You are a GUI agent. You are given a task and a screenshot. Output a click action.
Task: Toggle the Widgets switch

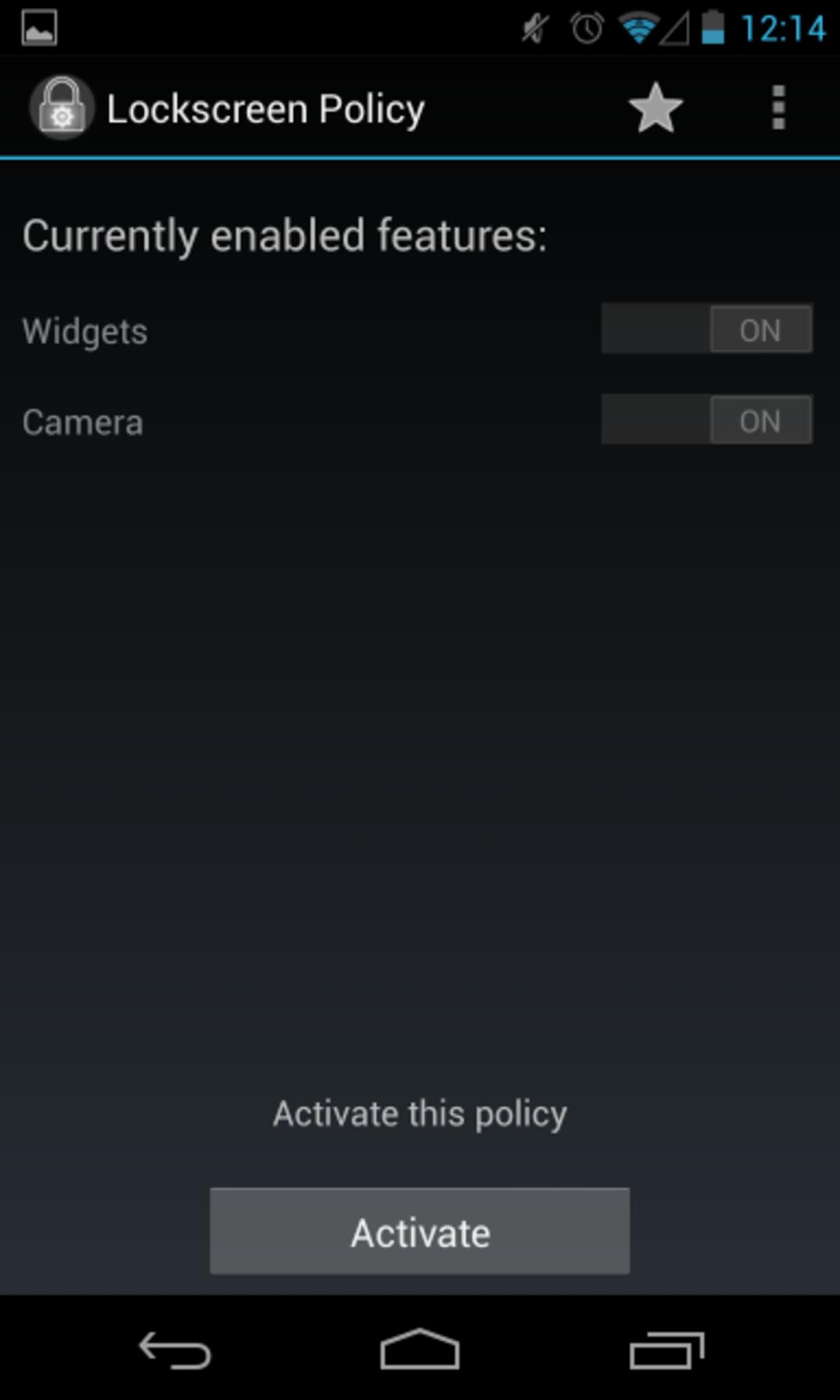707,329
